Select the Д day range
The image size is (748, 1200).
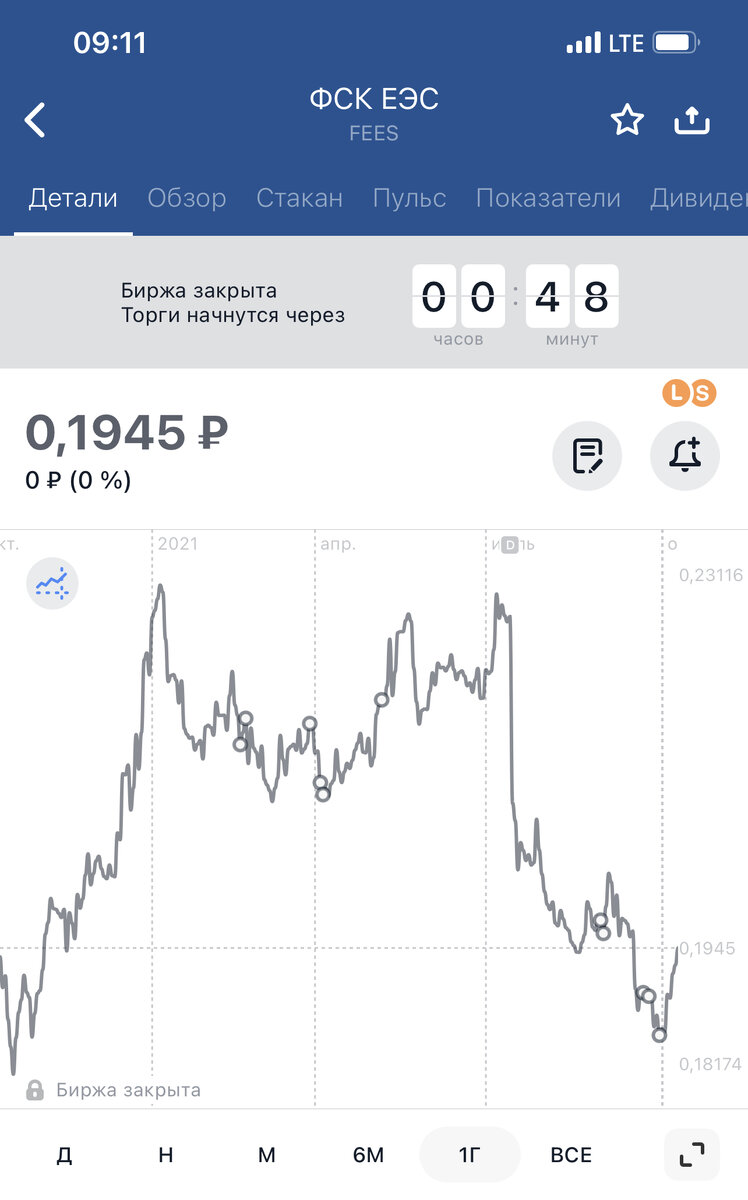coord(64,1155)
